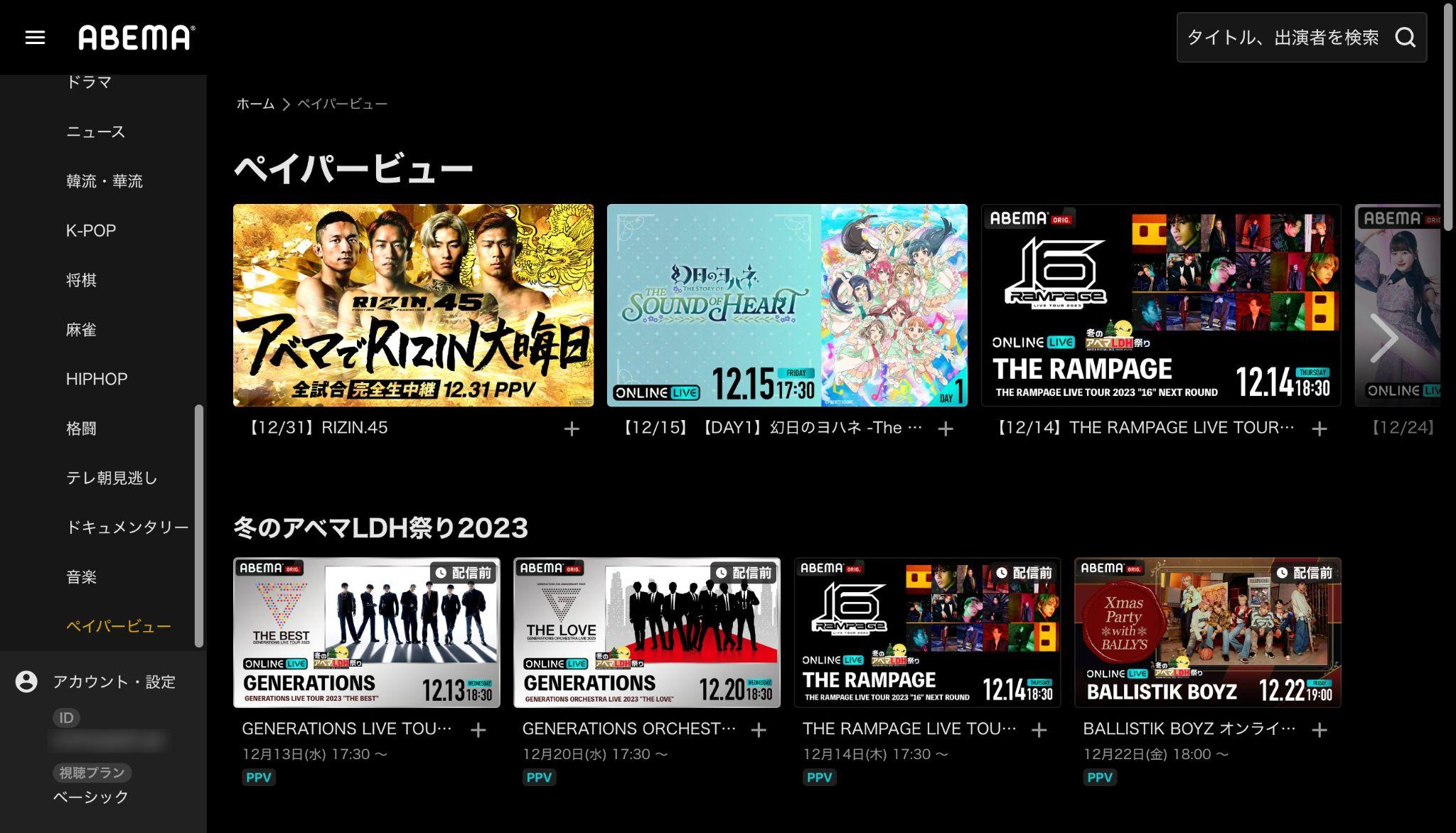The width and height of the screenshot is (1456, 833).
Task: Open the RIZIN.45 pay-per-view banner
Action: tap(413, 306)
